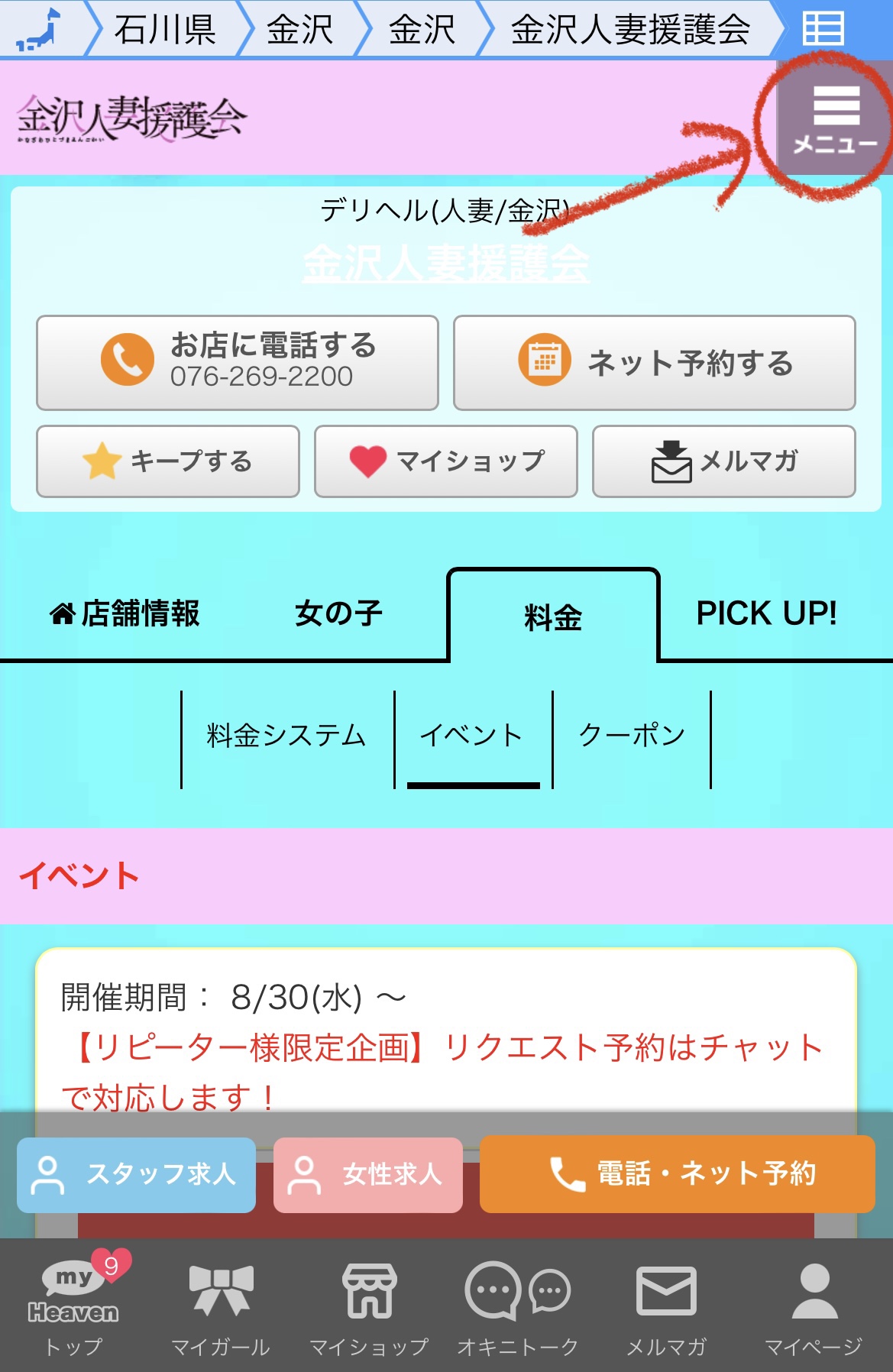
Task: Open スタッフ求人 button
Action: click(136, 1175)
